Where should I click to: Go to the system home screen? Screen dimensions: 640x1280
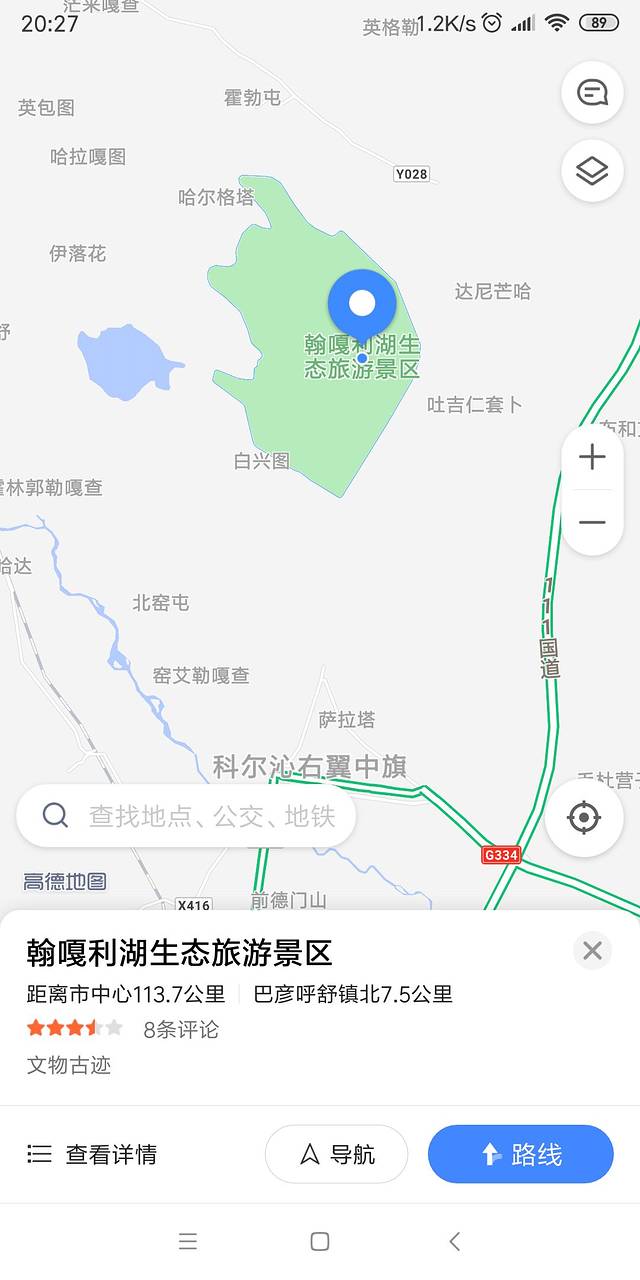tap(320, 1241)
